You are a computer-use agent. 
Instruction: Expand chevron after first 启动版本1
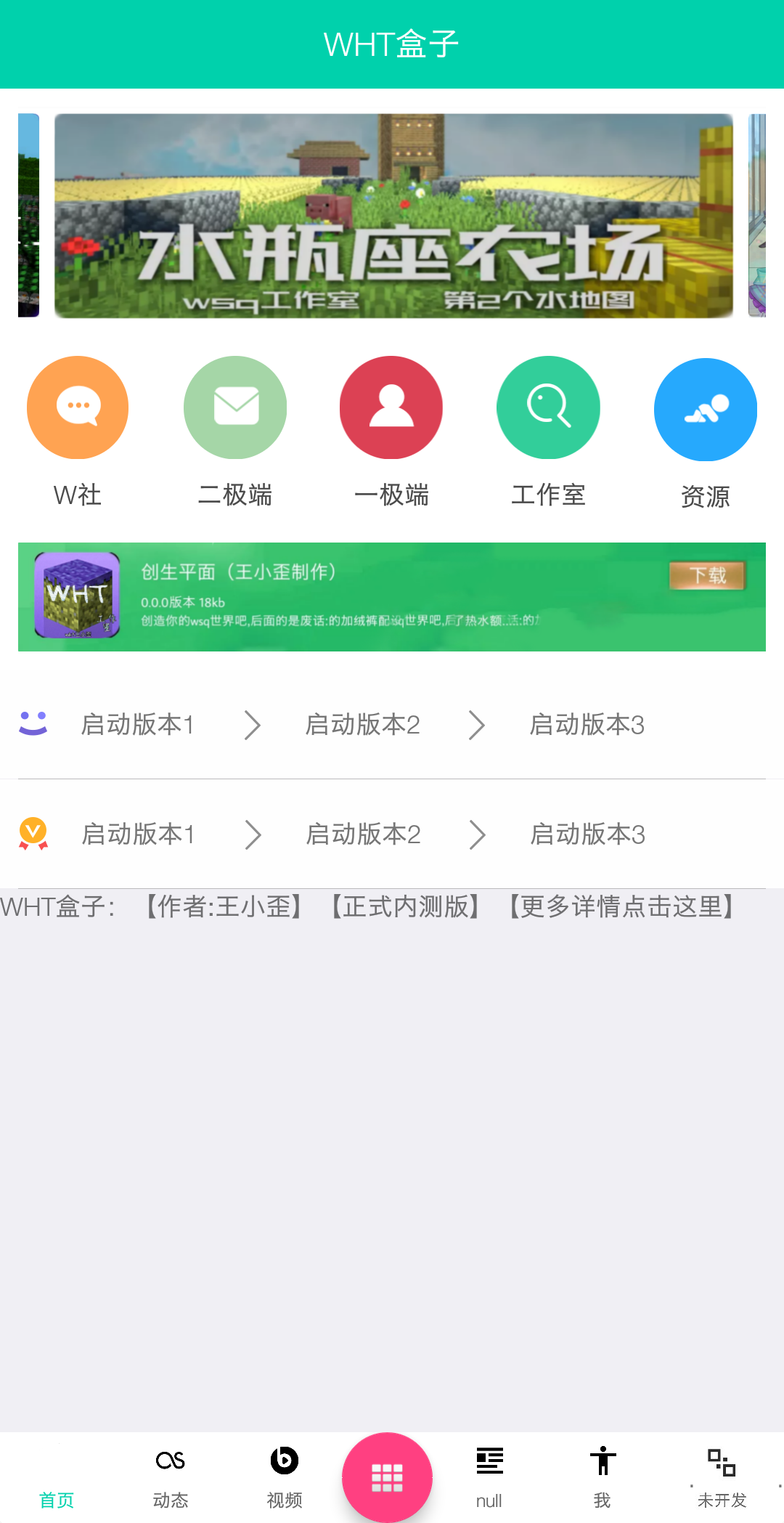[252, 724]
